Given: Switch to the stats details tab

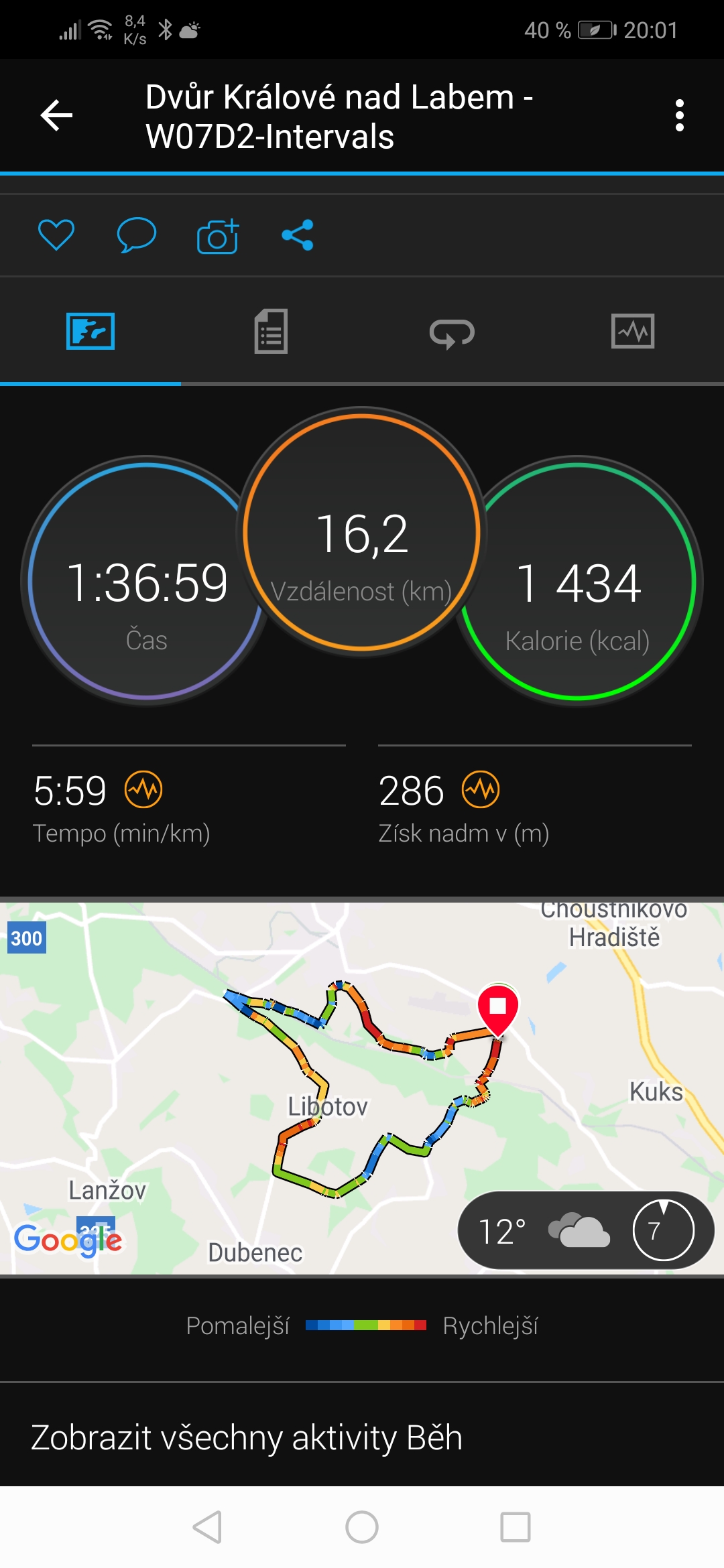Looking at the screenshot, I should 271,331.
